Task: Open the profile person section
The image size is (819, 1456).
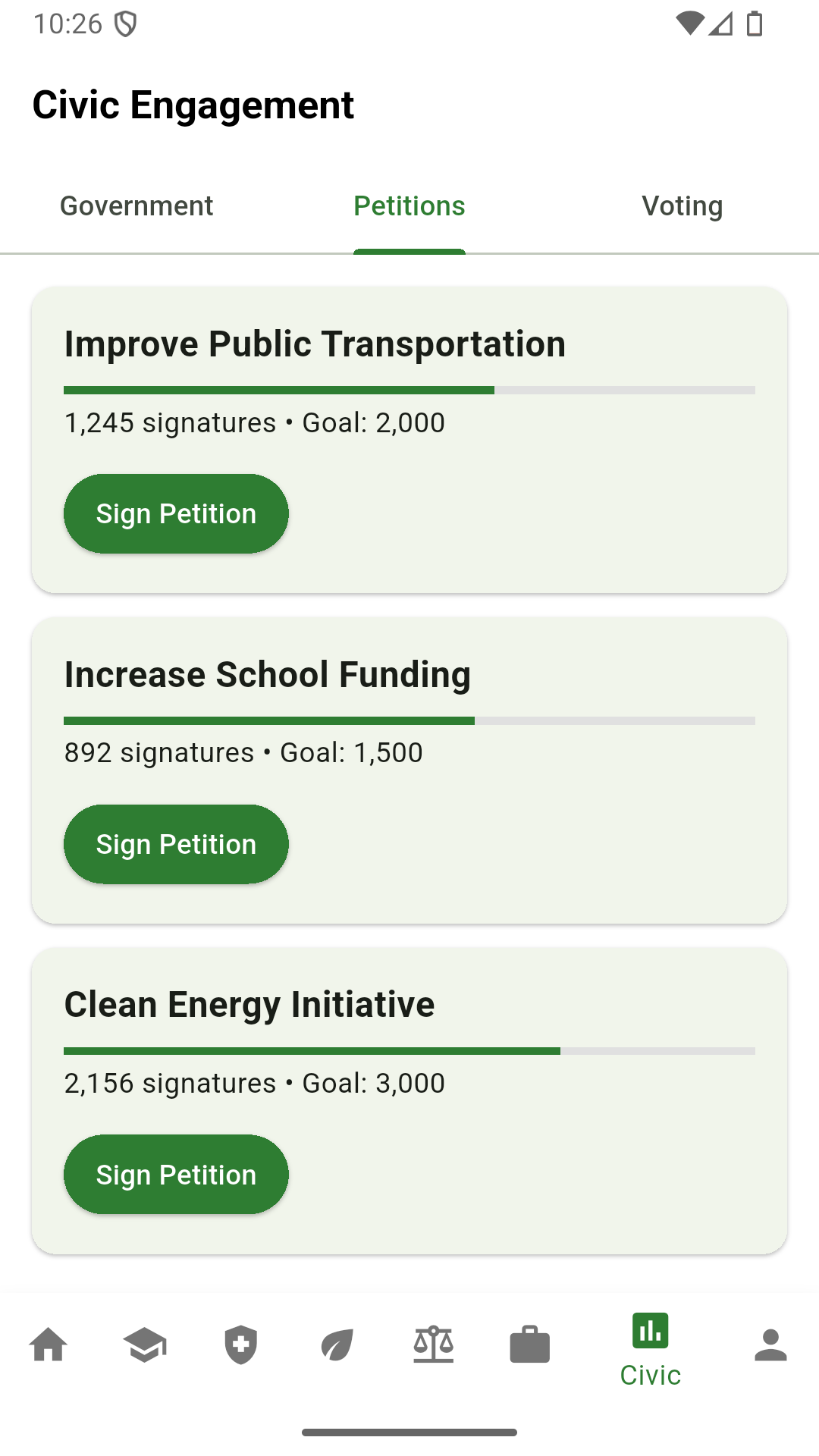Action: point(770,1345)
